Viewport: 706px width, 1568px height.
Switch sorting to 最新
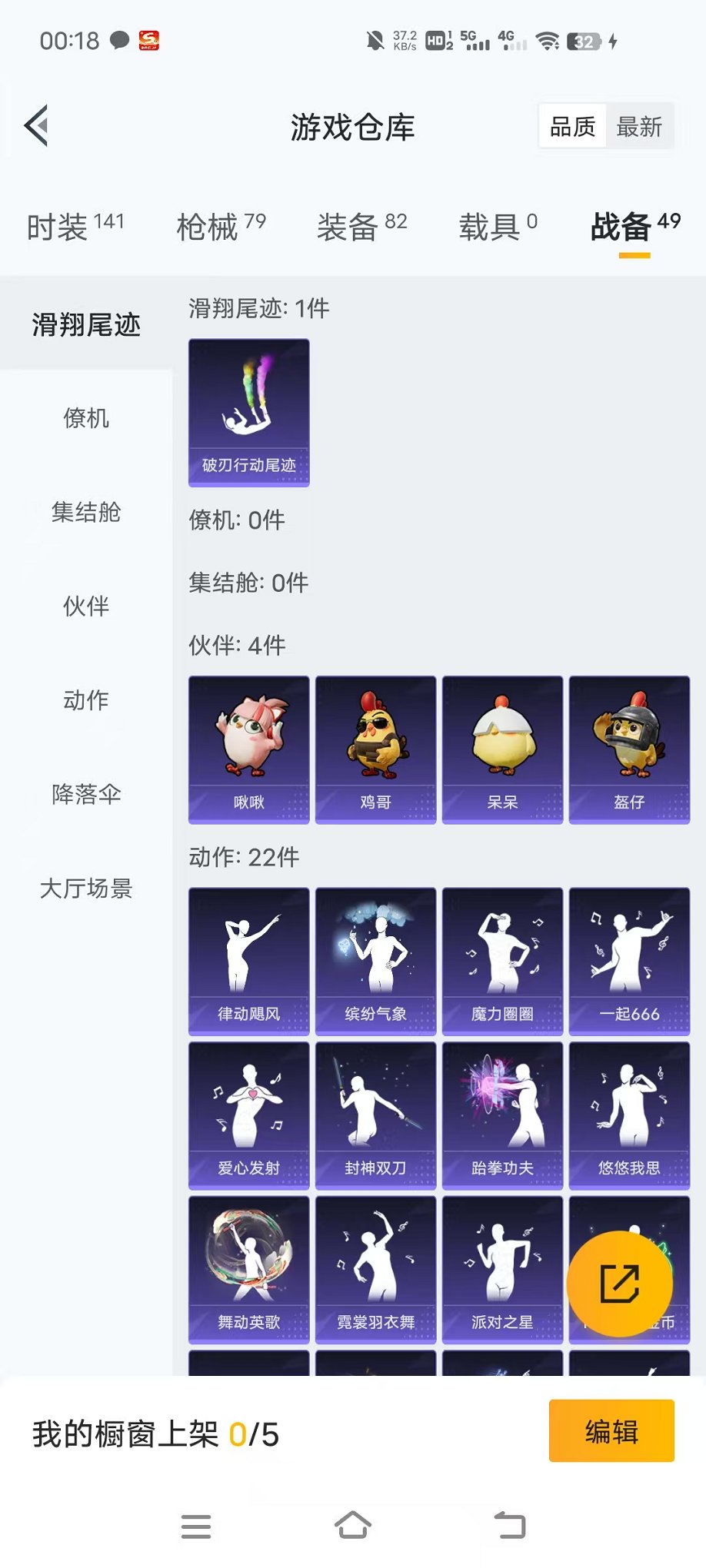pos(640,125)
